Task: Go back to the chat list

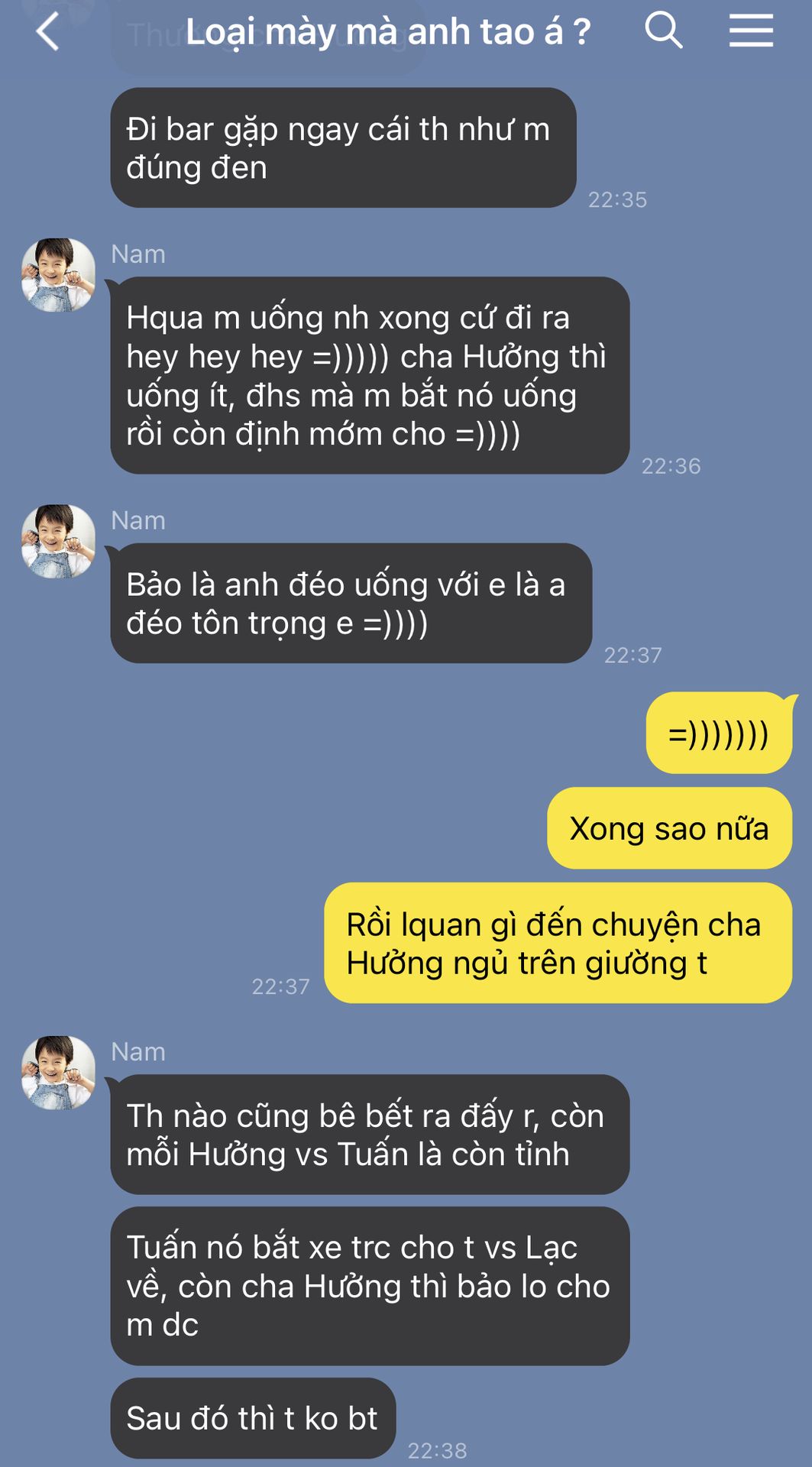Action: click(x=47, y=33)
